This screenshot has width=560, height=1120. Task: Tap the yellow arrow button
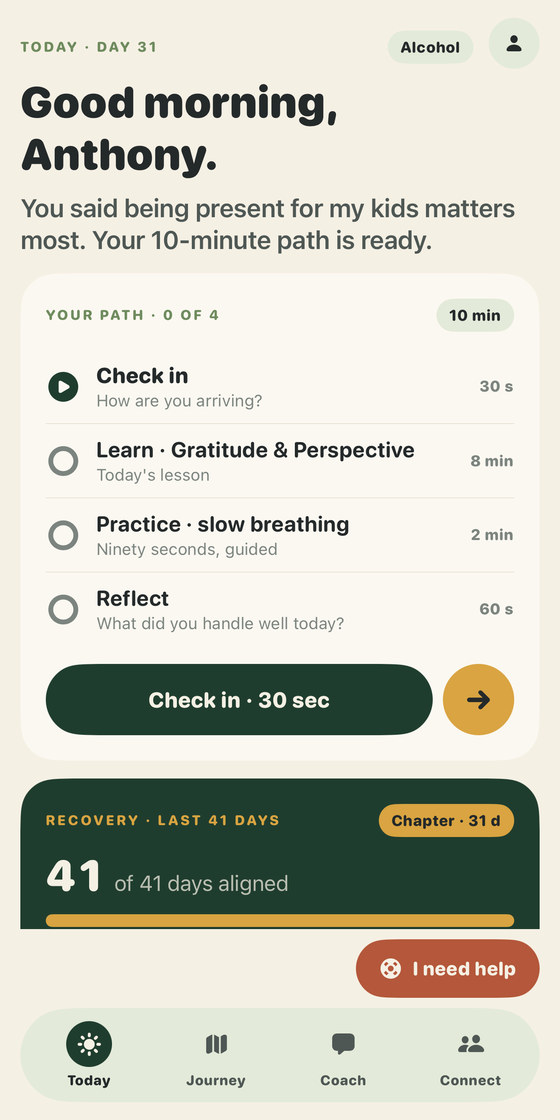[479, 699]
